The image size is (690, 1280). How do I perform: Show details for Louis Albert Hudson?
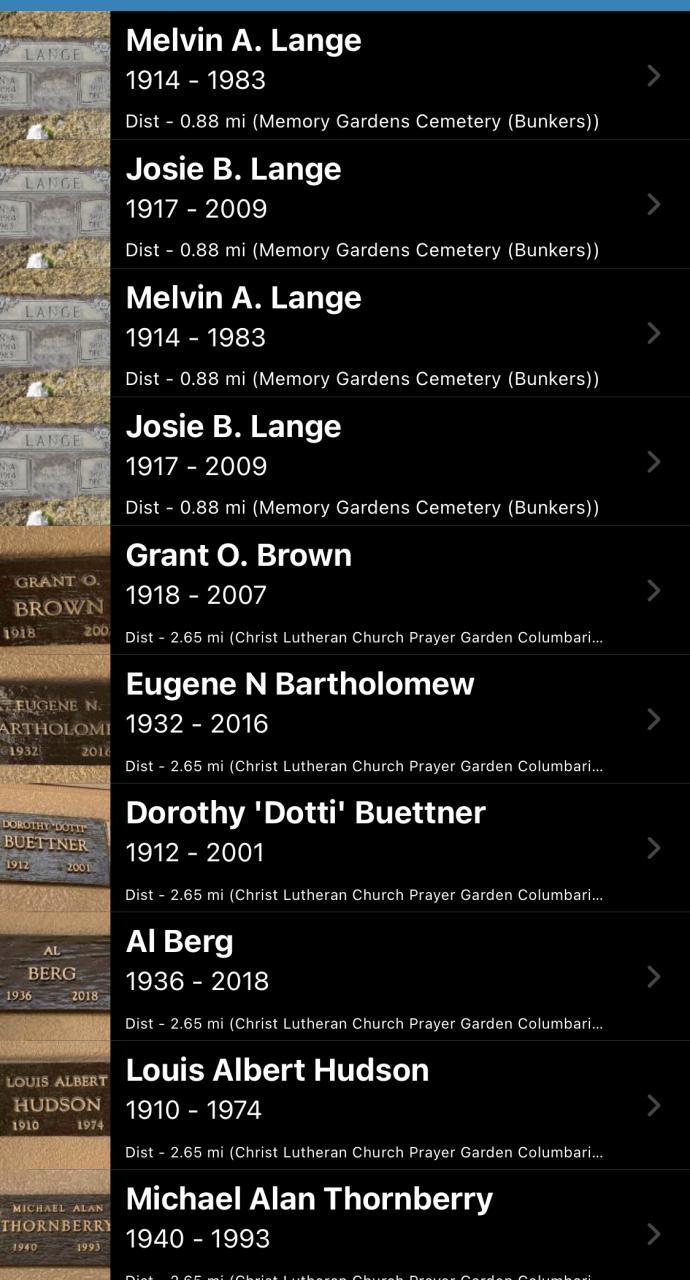pos(345,1105)
